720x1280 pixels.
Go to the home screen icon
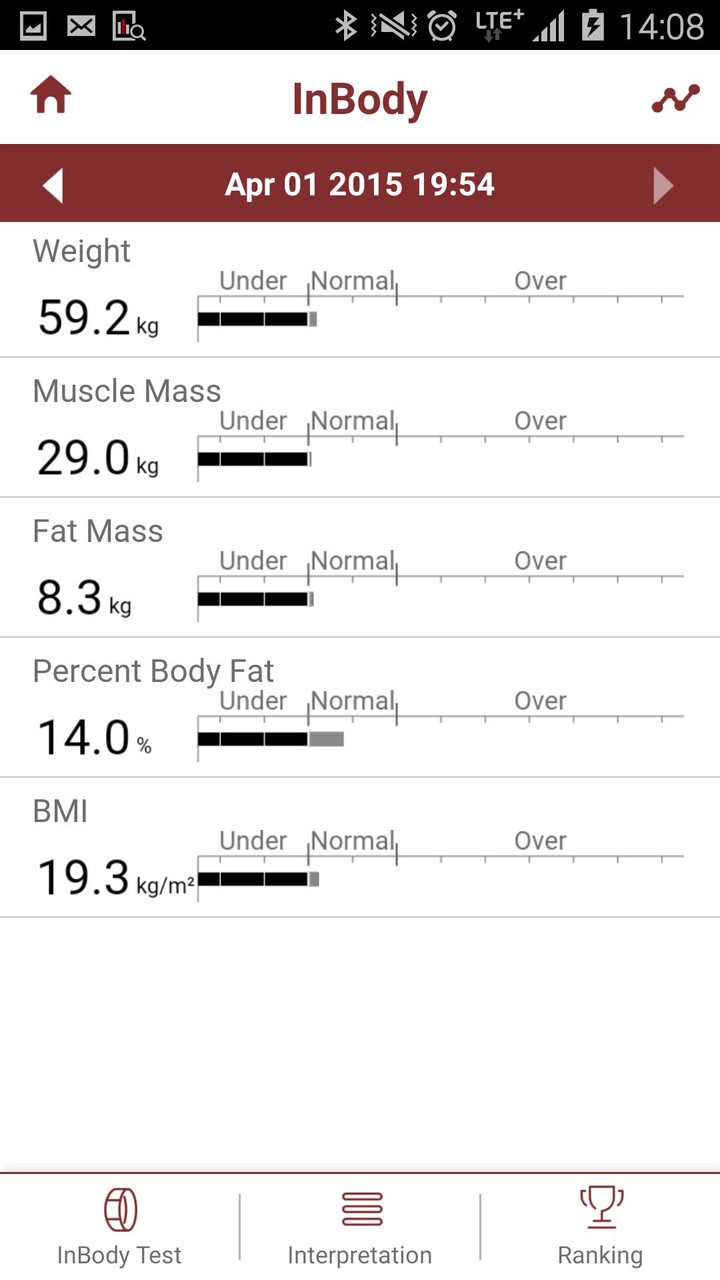51,97
